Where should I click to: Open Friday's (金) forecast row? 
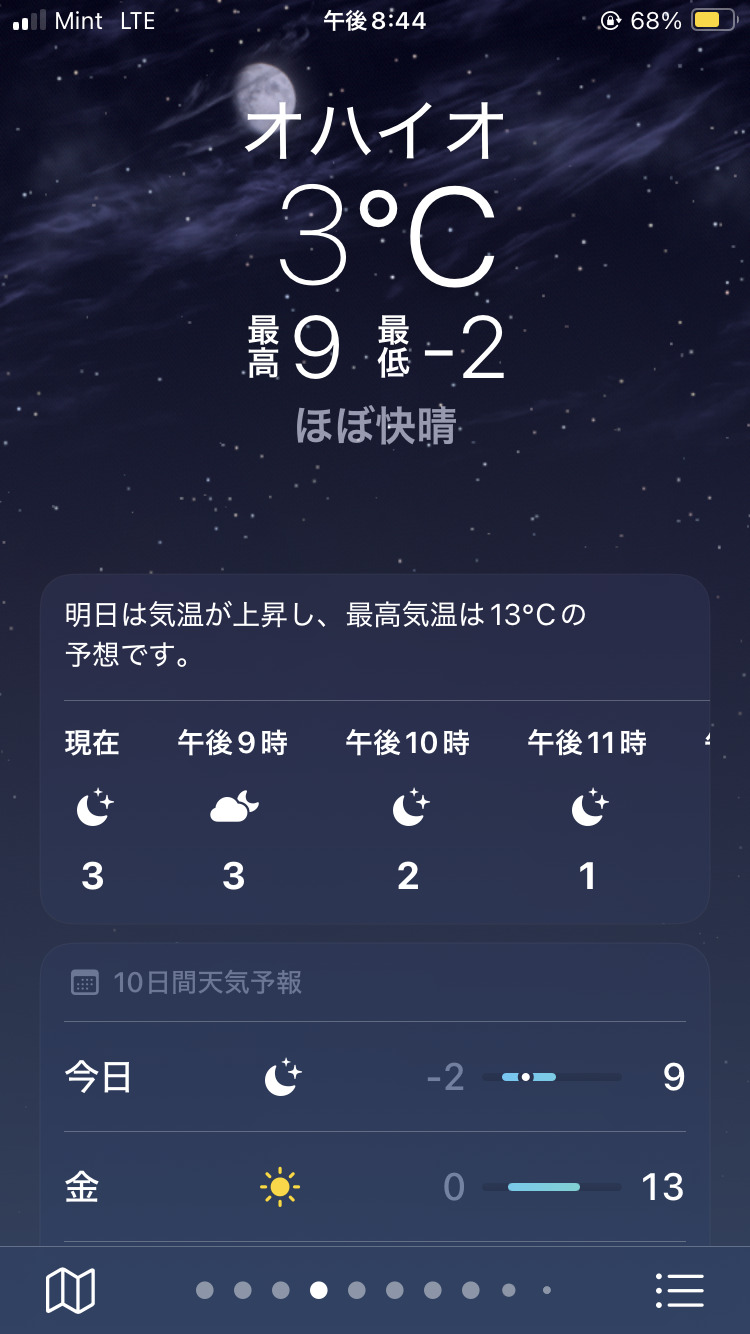(x=375, y=1187)
